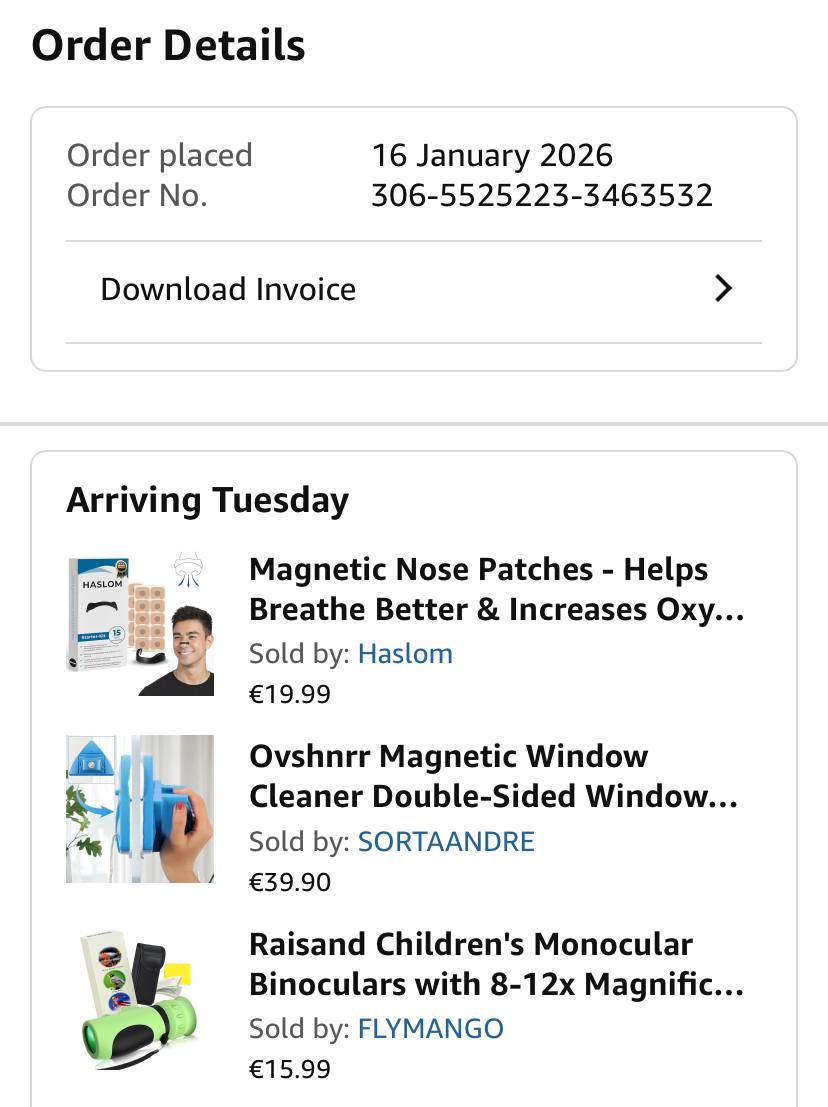View seller SORTAANDRE
The height and width of the screenshot is (1107, 828).
coord(446,841)
